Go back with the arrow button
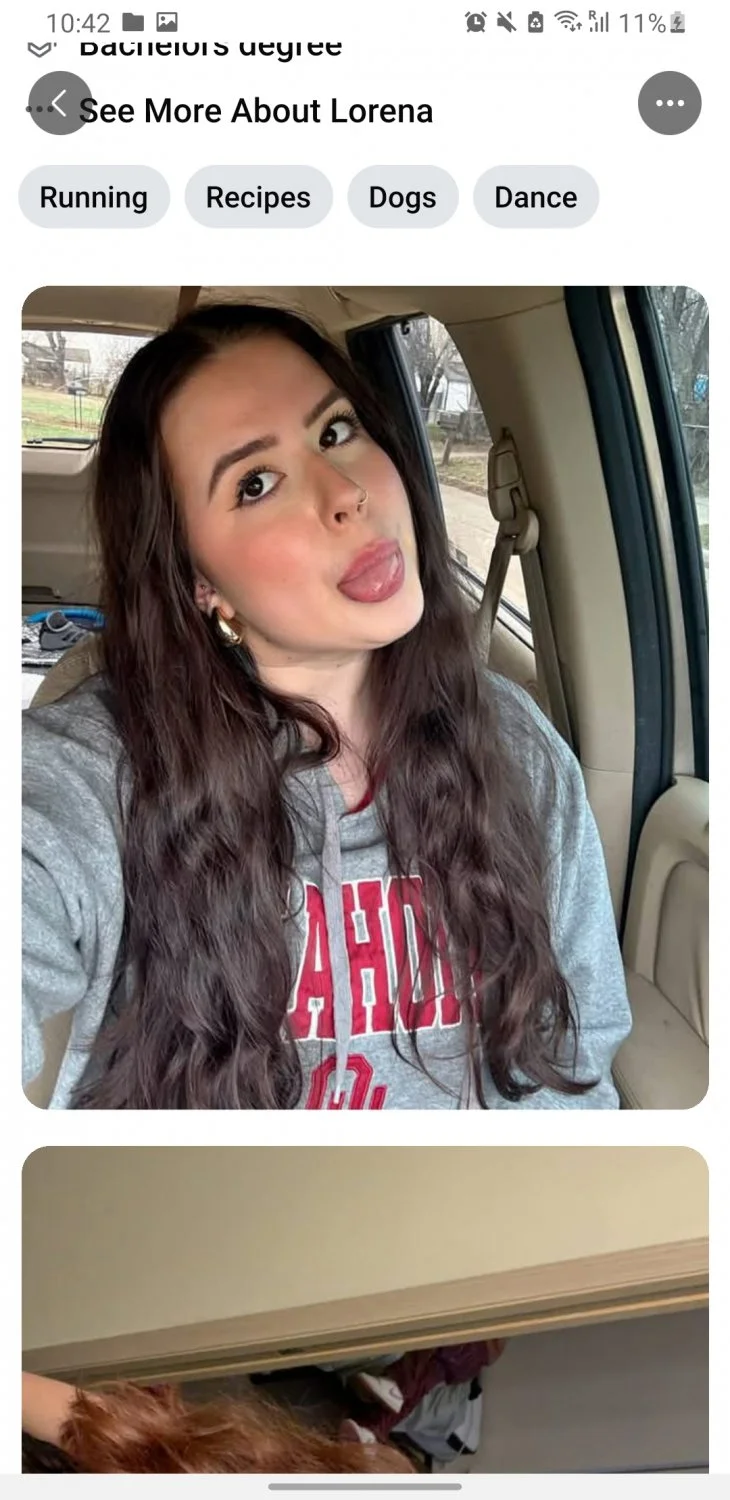 [x=60, y=103]
